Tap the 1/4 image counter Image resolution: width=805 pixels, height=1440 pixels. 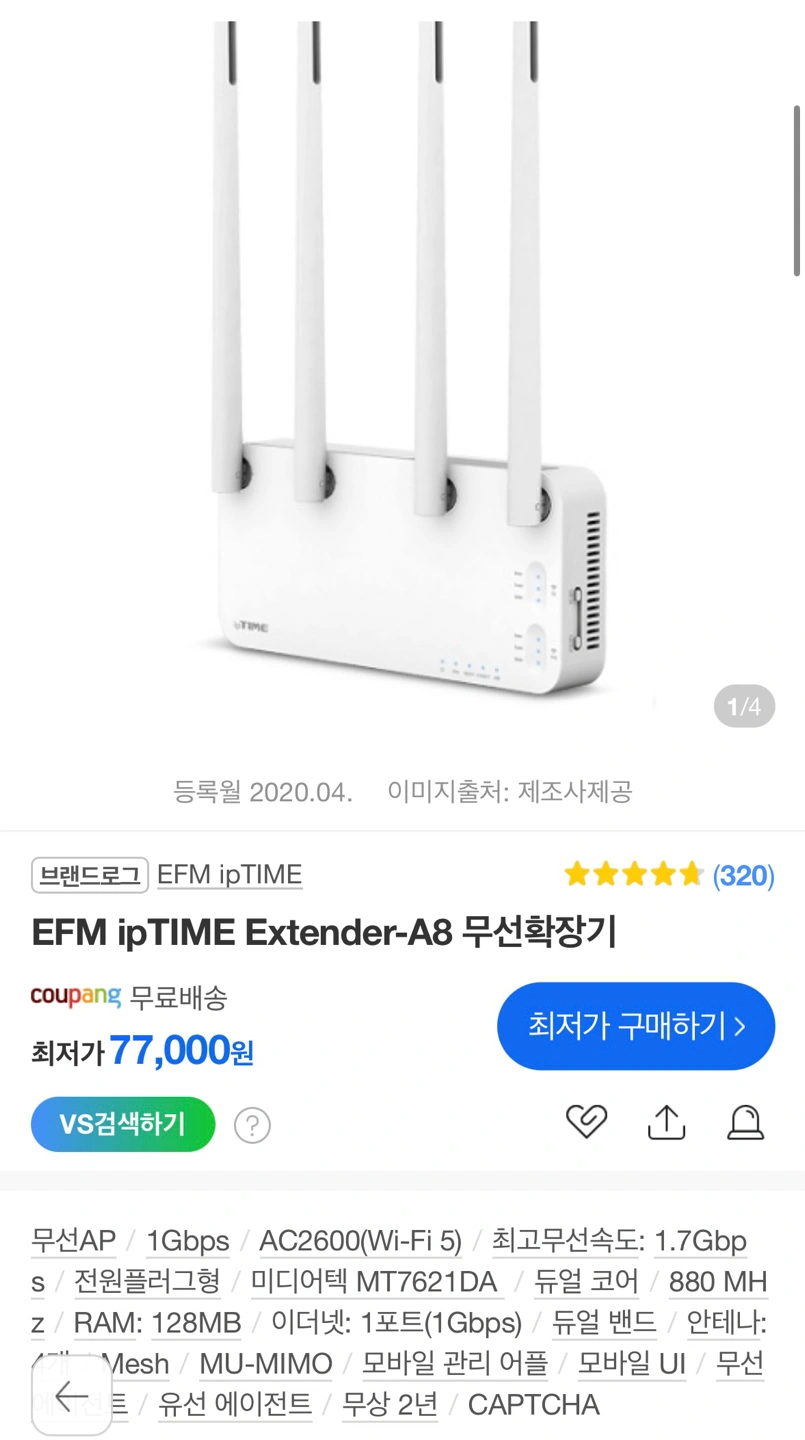[x=743, y=706]
